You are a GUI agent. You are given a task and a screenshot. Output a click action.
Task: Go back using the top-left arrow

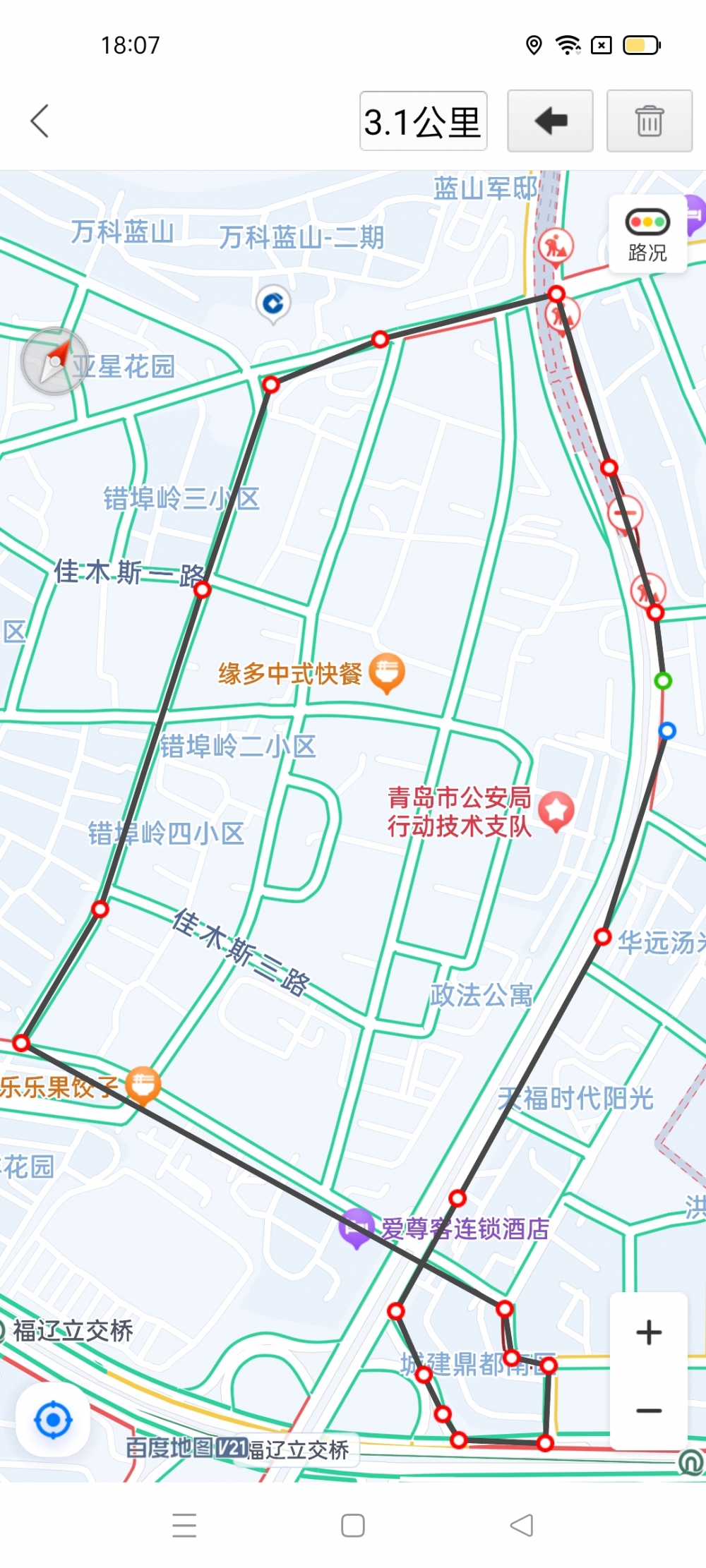click(41, 121)
